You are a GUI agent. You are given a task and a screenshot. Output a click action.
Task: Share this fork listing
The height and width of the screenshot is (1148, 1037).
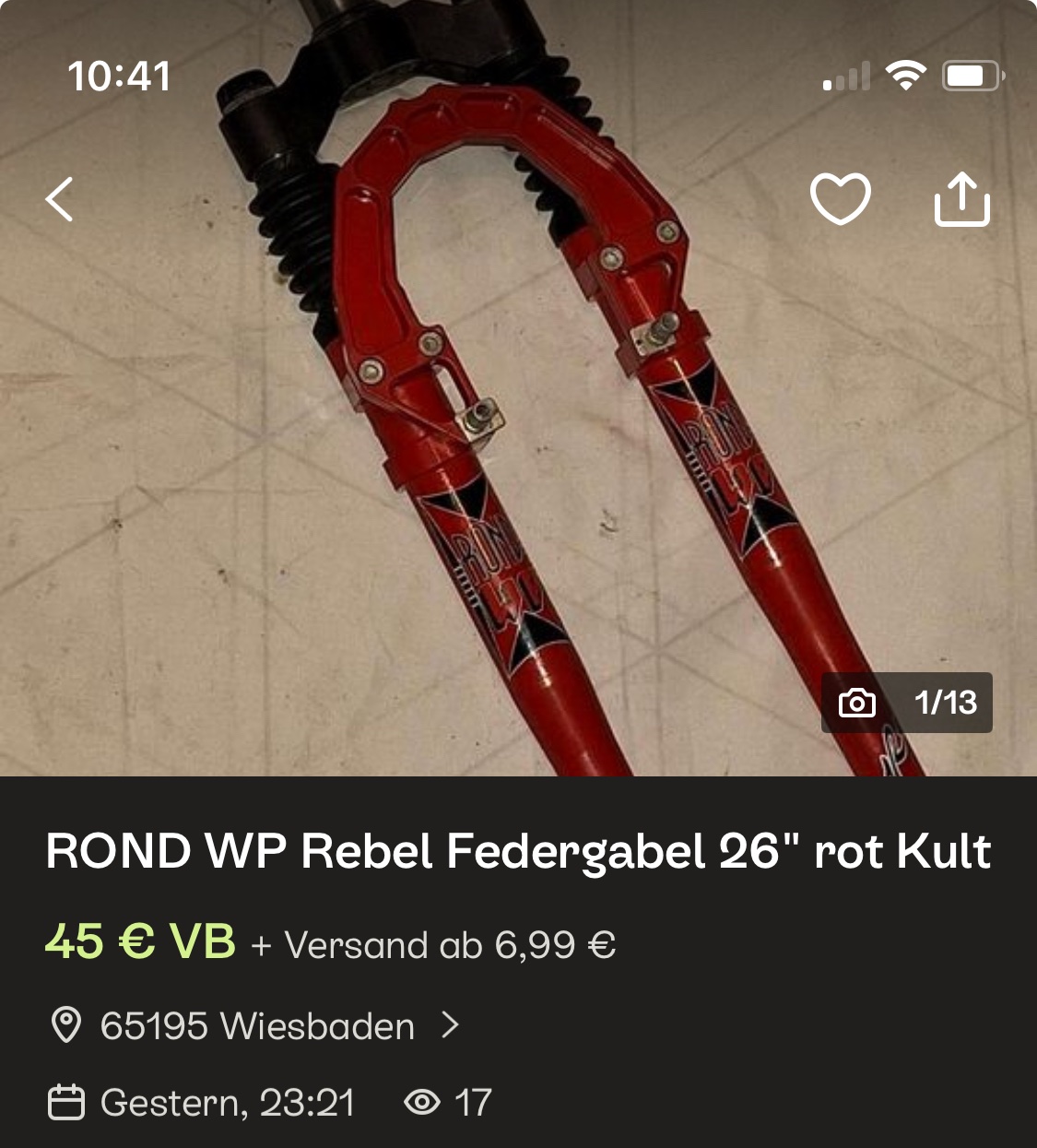coord(961,198)
